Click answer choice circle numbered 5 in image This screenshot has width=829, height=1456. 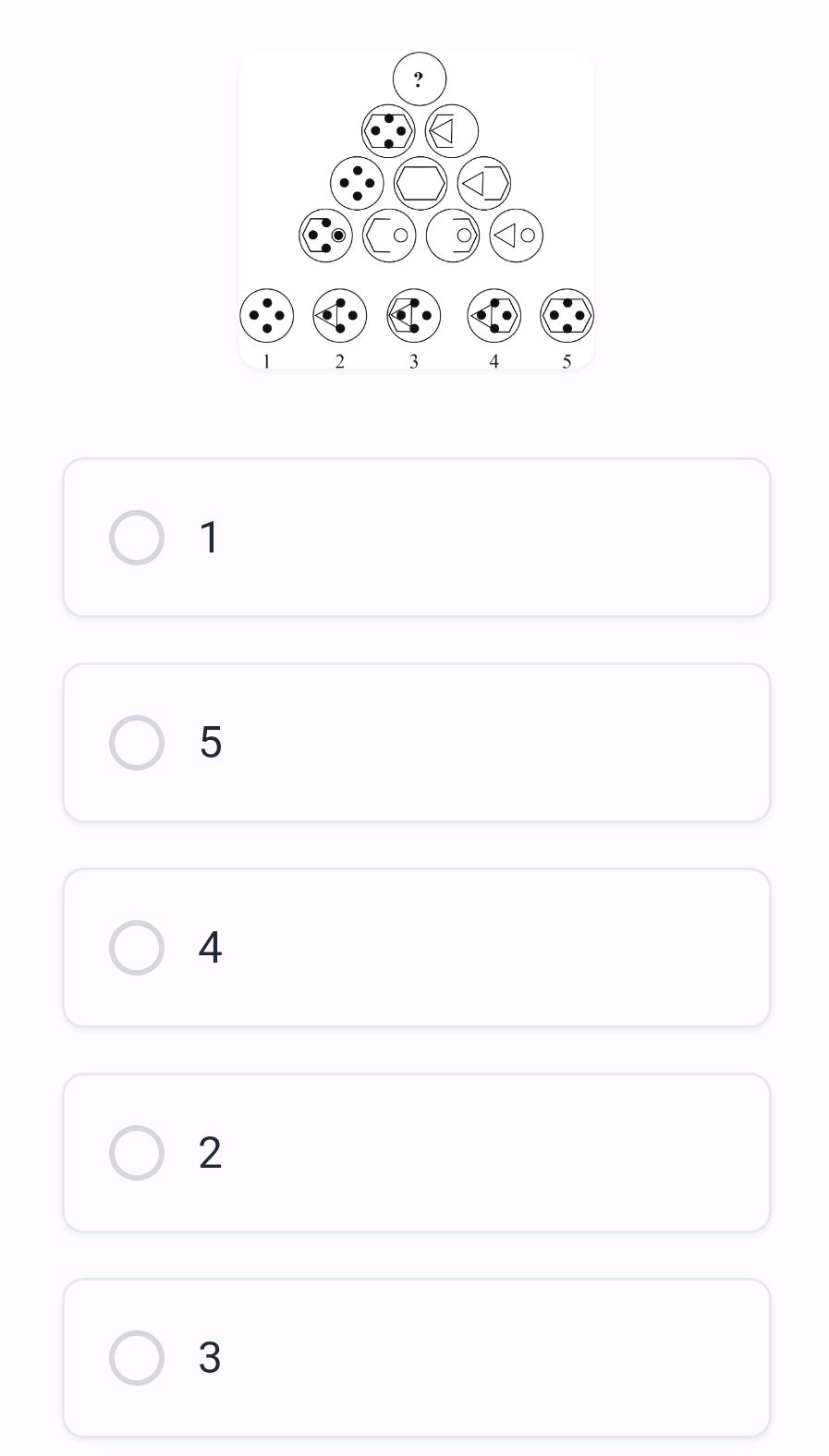[x=567, y=315]
